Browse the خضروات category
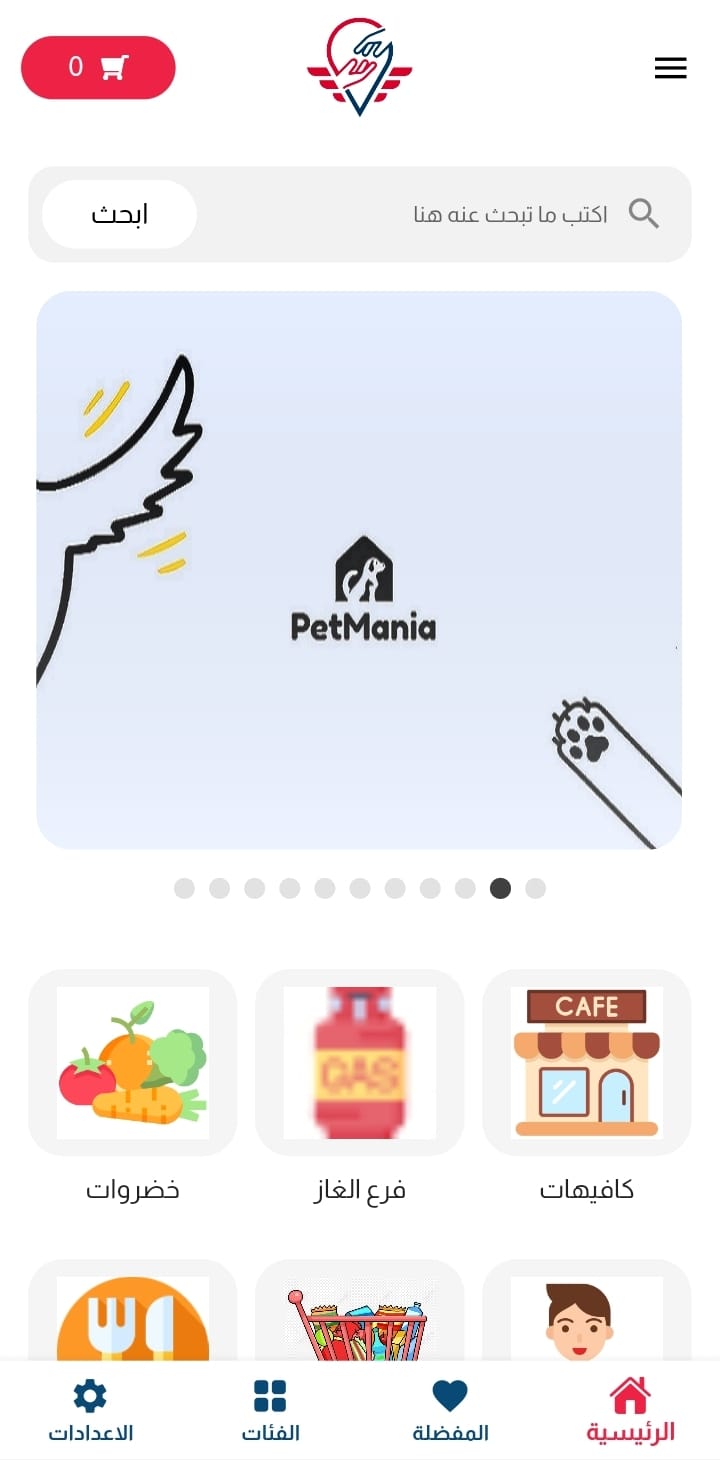This screenshot has height=1460, width=720. click(x=133, y=1062)
